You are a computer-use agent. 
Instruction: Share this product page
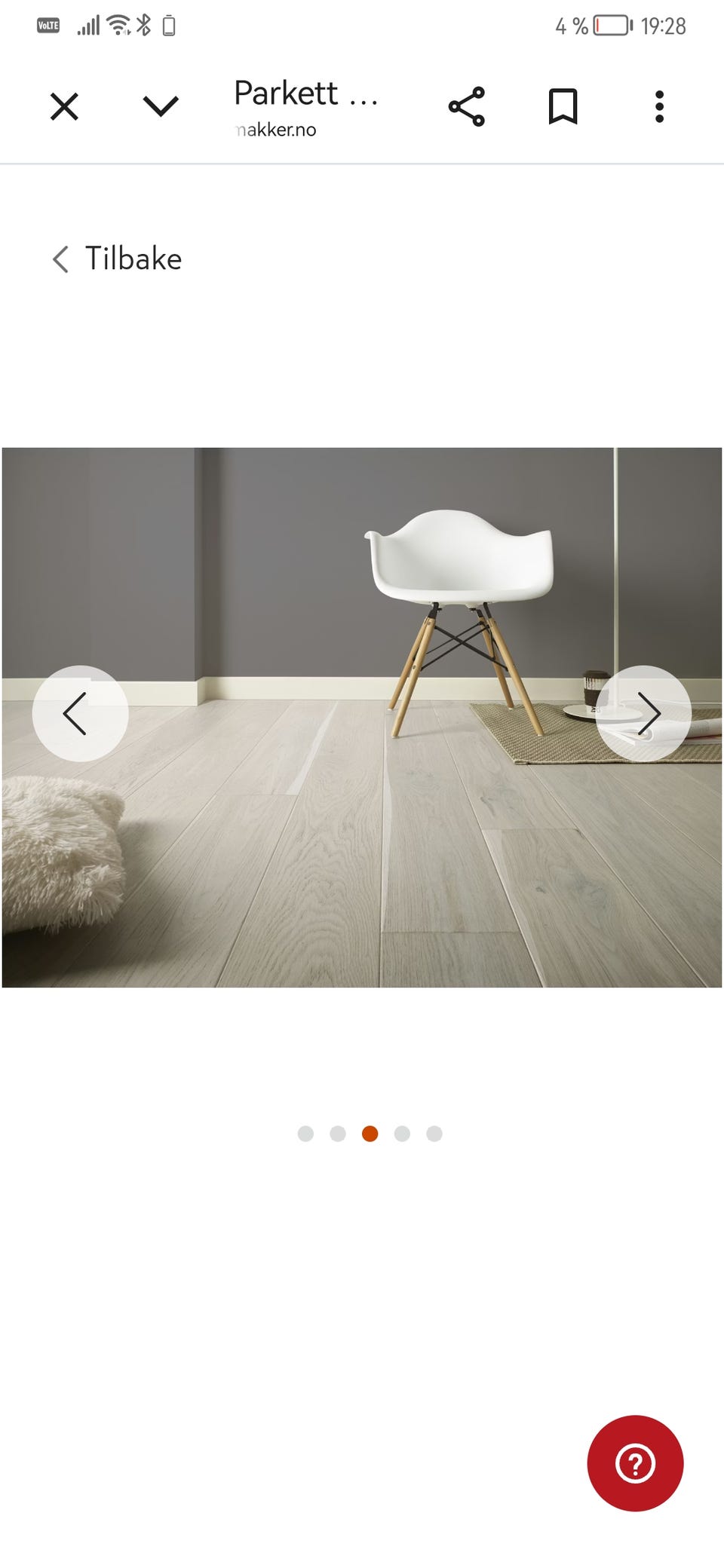click(x=465, y=107)
